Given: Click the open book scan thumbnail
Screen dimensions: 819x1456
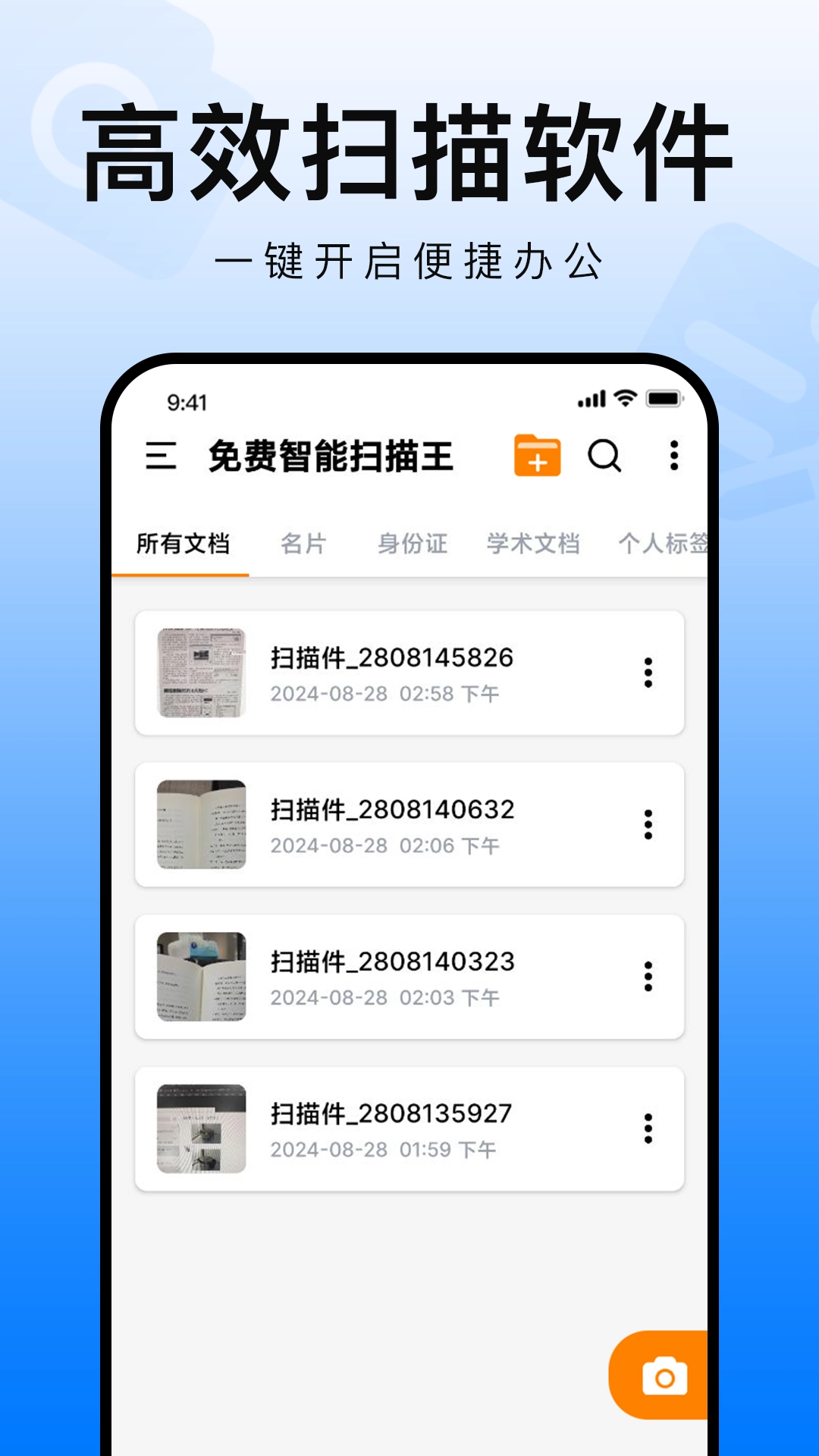Looking at the screenshot, I should pos(201,824).
